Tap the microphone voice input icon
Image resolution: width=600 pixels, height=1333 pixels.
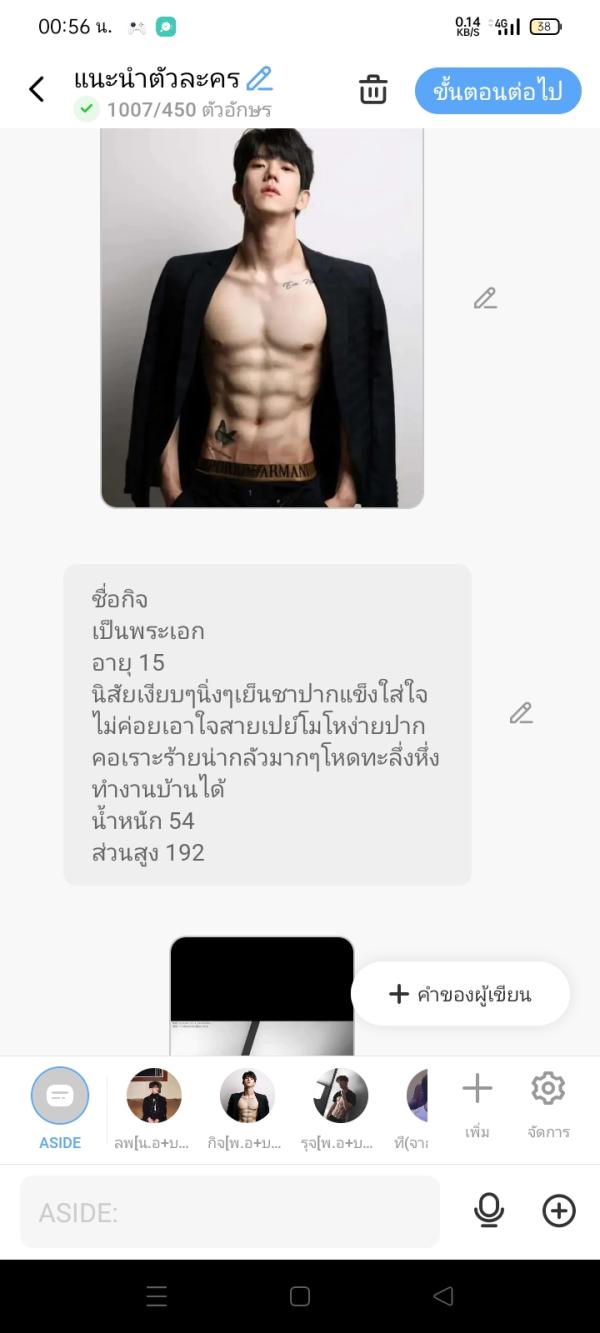pyautogui.click(x=488, y=1211)
